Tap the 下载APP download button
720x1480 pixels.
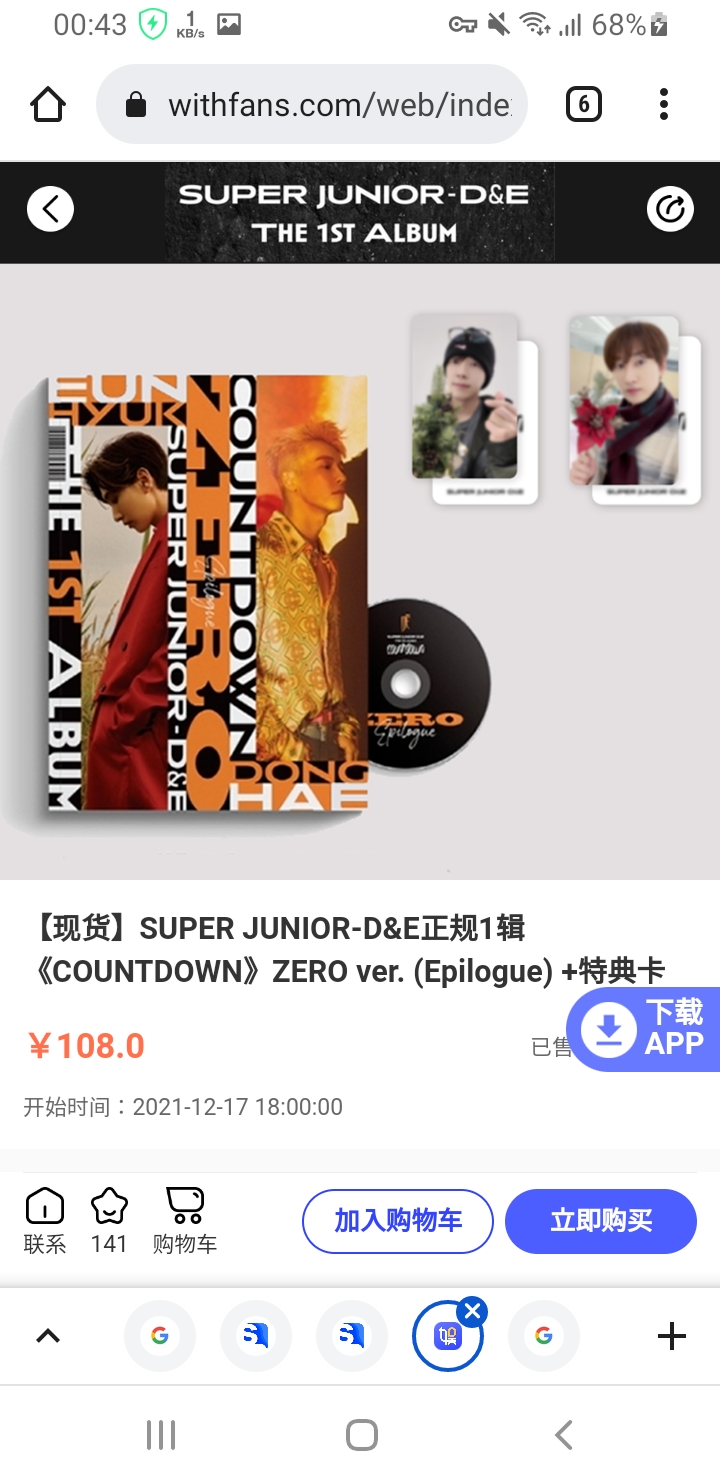(643, 1028)
